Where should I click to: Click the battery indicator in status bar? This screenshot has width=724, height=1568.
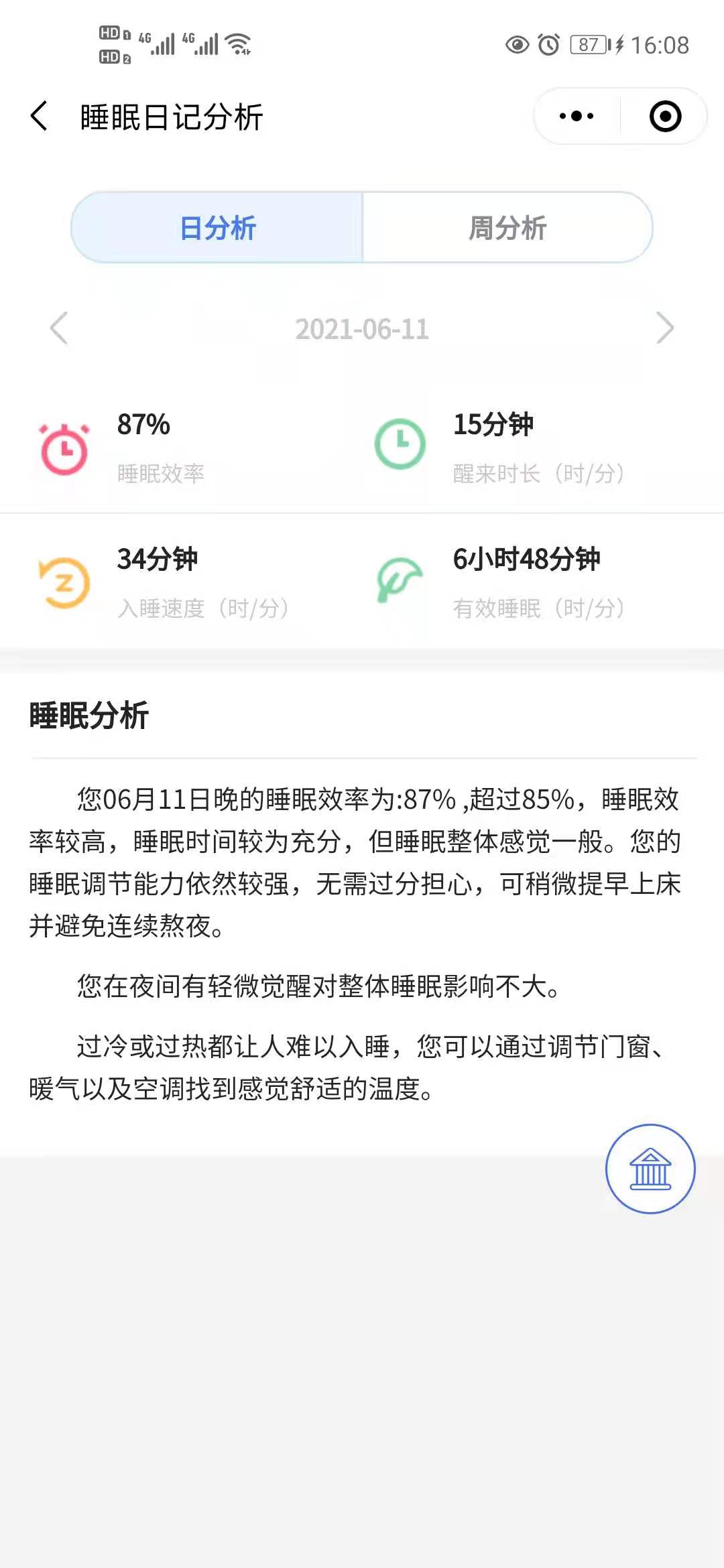click(587, 46)
